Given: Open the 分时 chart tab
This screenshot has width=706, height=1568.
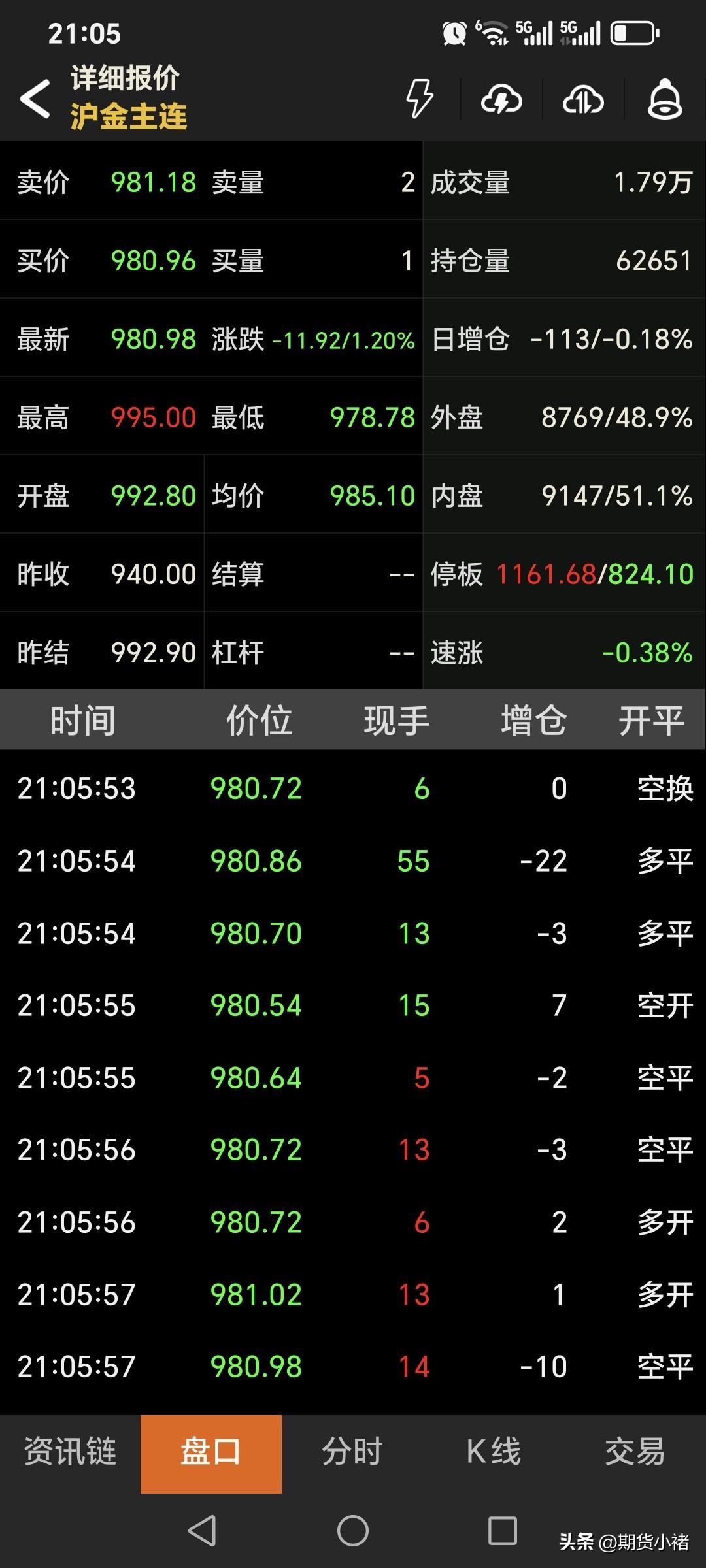Looking at the screenshot, I should pyautogui.click(x=352, y=1453).
